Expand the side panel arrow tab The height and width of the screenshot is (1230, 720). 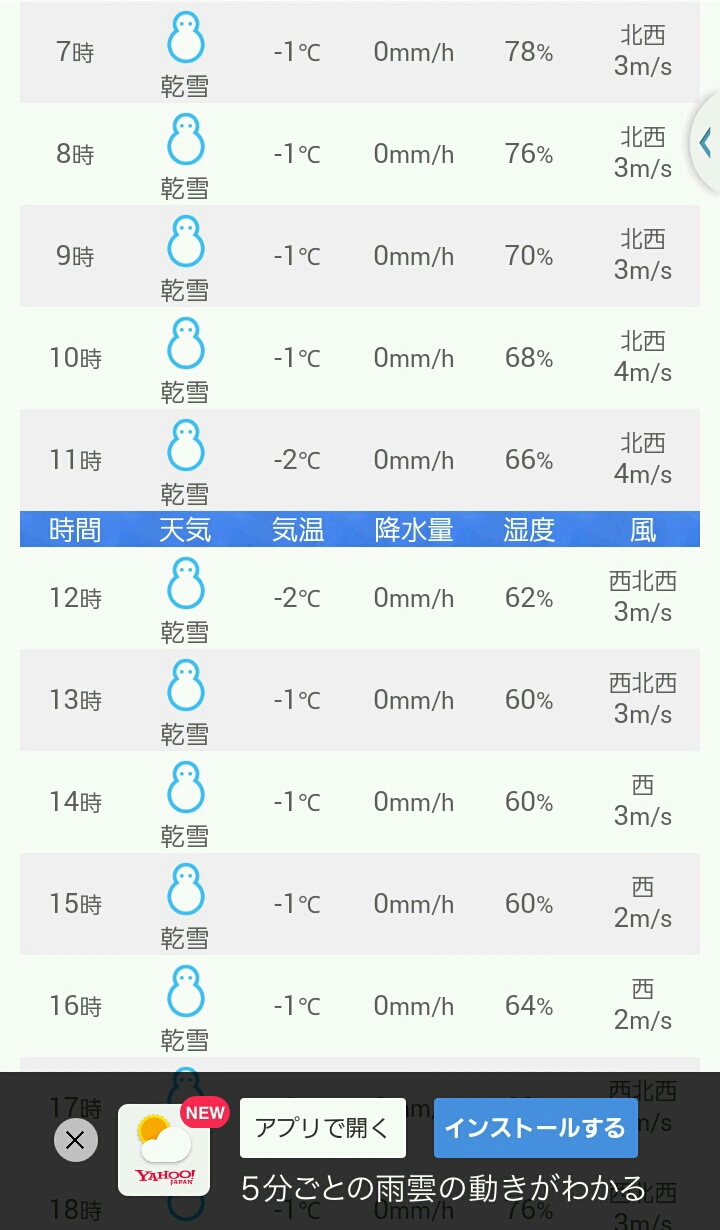[x=706, y=142]
